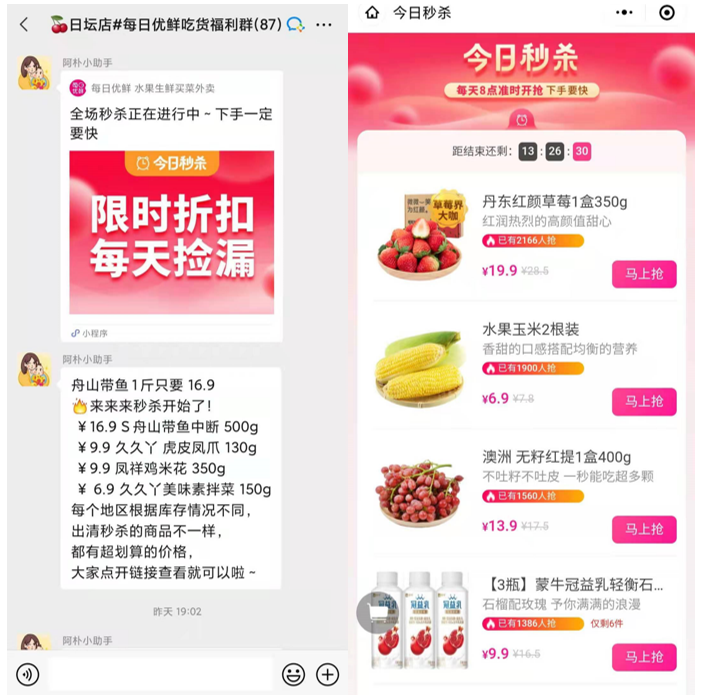Tap 马上抢 for 澳洲无籽红提
Viewport: 702px width, 695px height.
pos(644,529)
